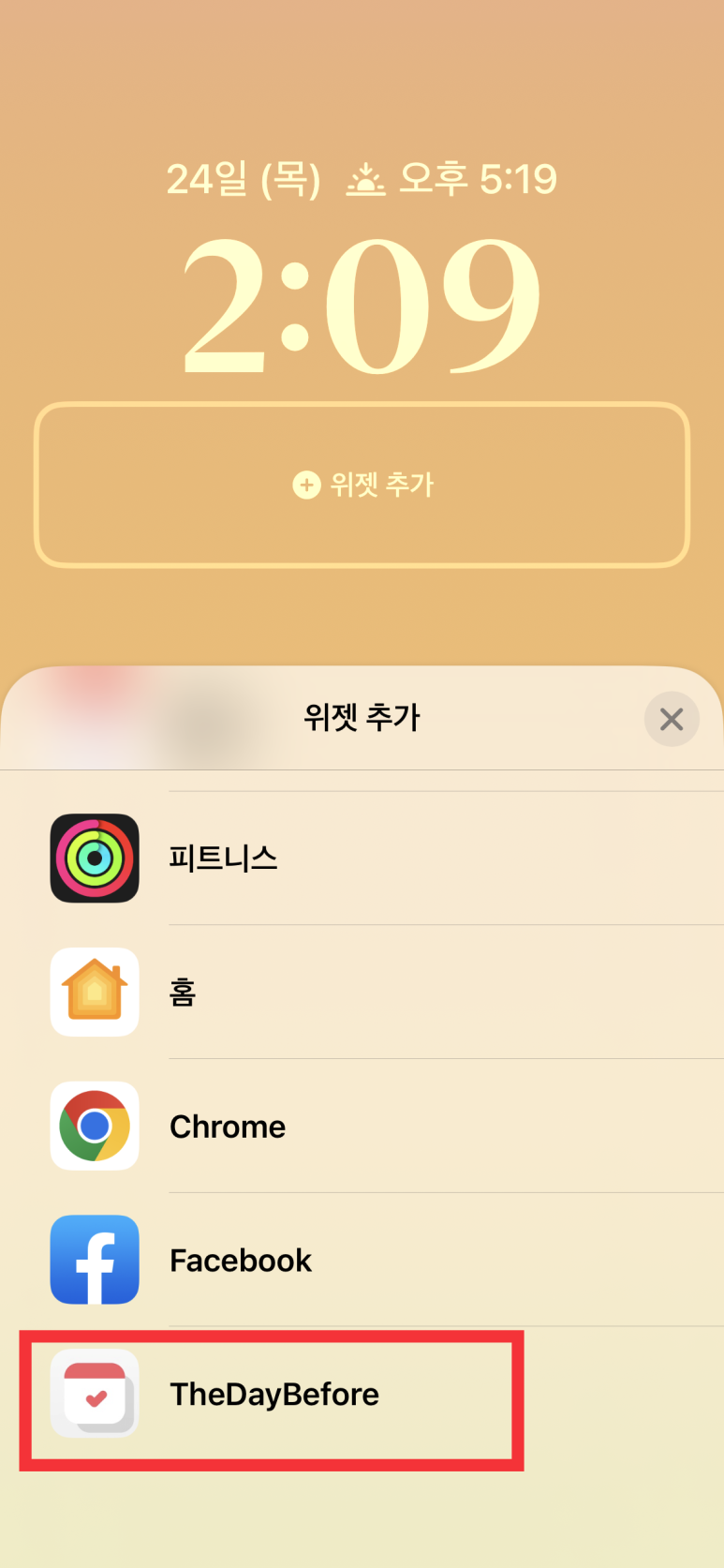Select TheDayBefore widget
The height and width of the screenshot is (1568, 724).
click(273, 1394)
